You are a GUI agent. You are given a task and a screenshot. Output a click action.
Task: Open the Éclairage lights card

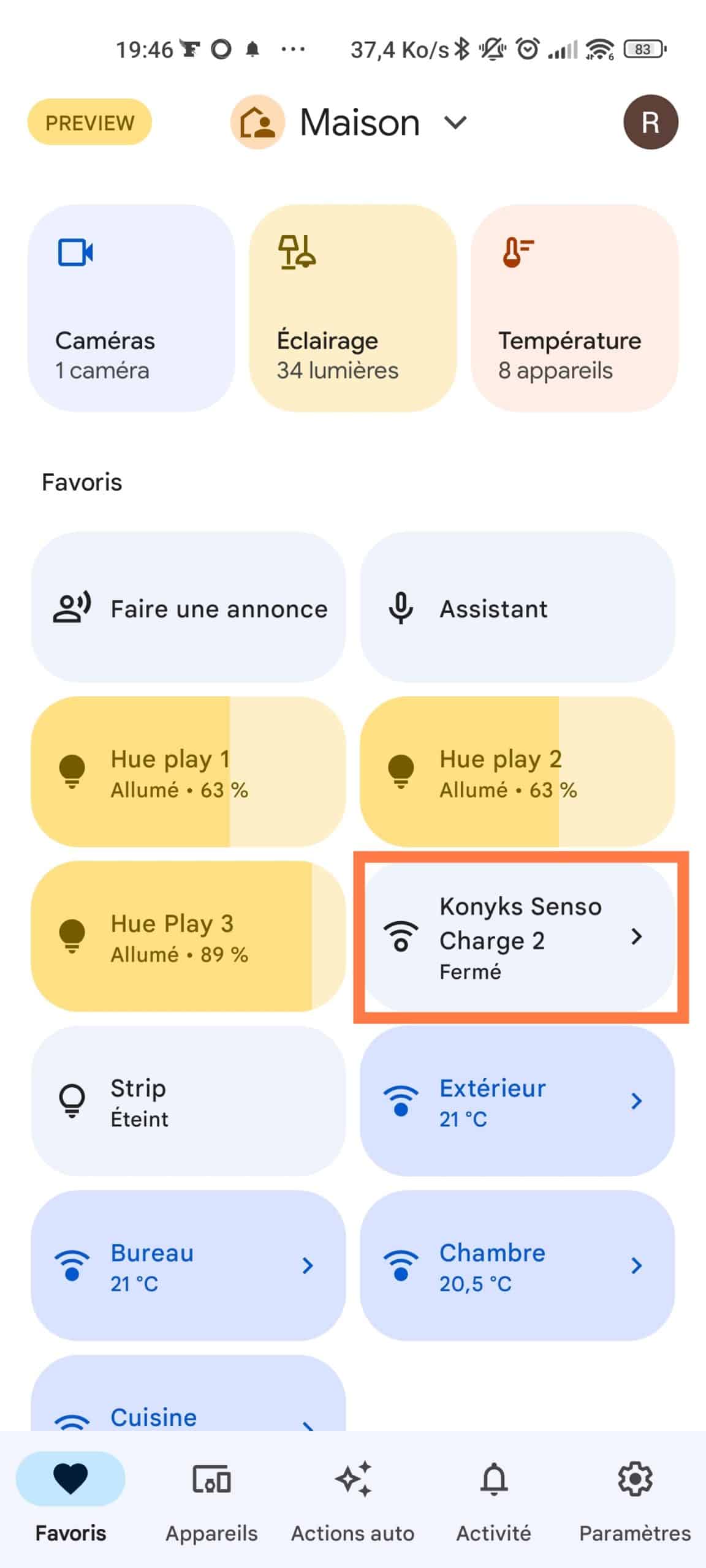tap(352, 308)
